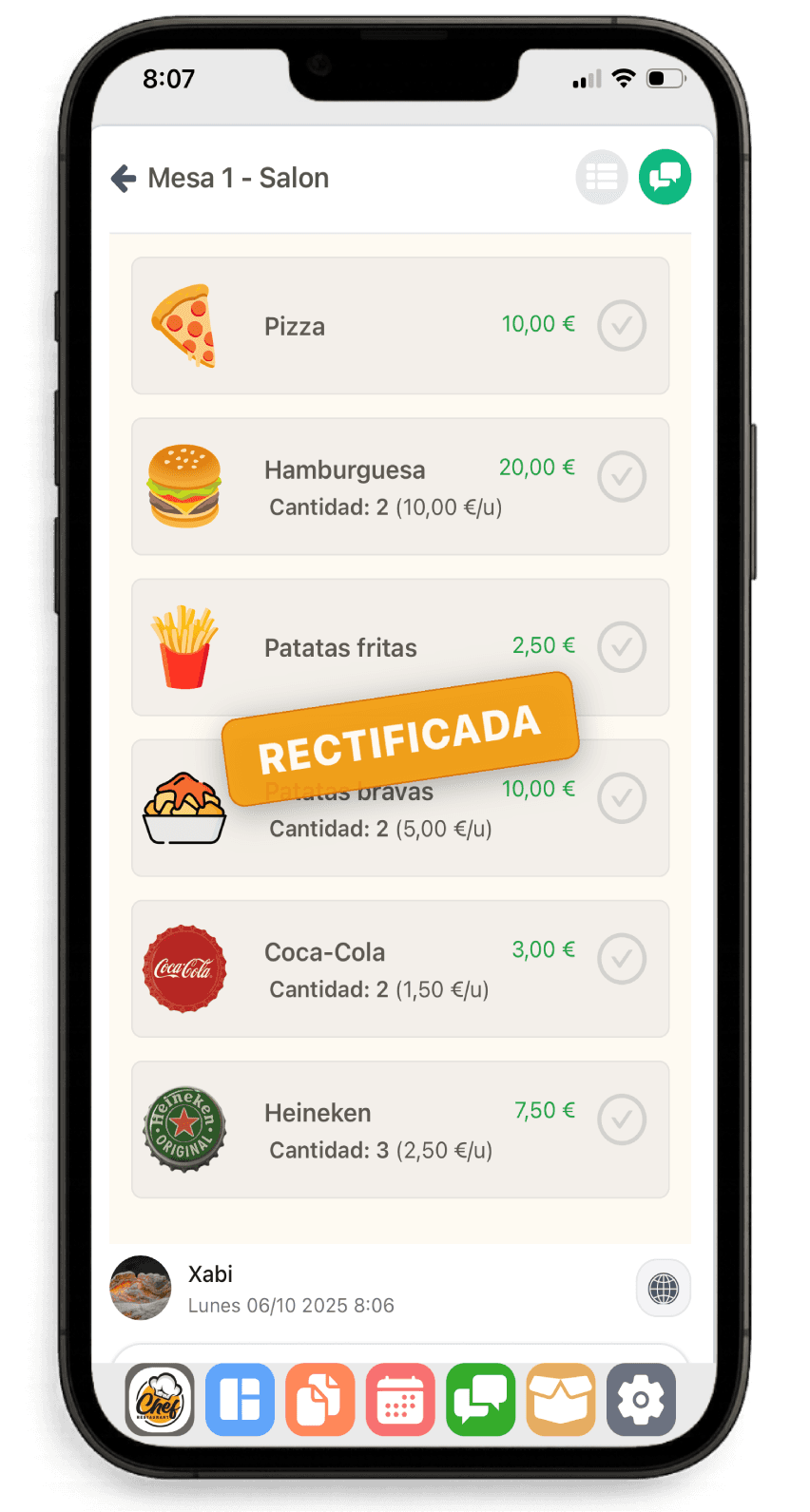Tap the Mesa 1 - Salon title

coord(238,177)
